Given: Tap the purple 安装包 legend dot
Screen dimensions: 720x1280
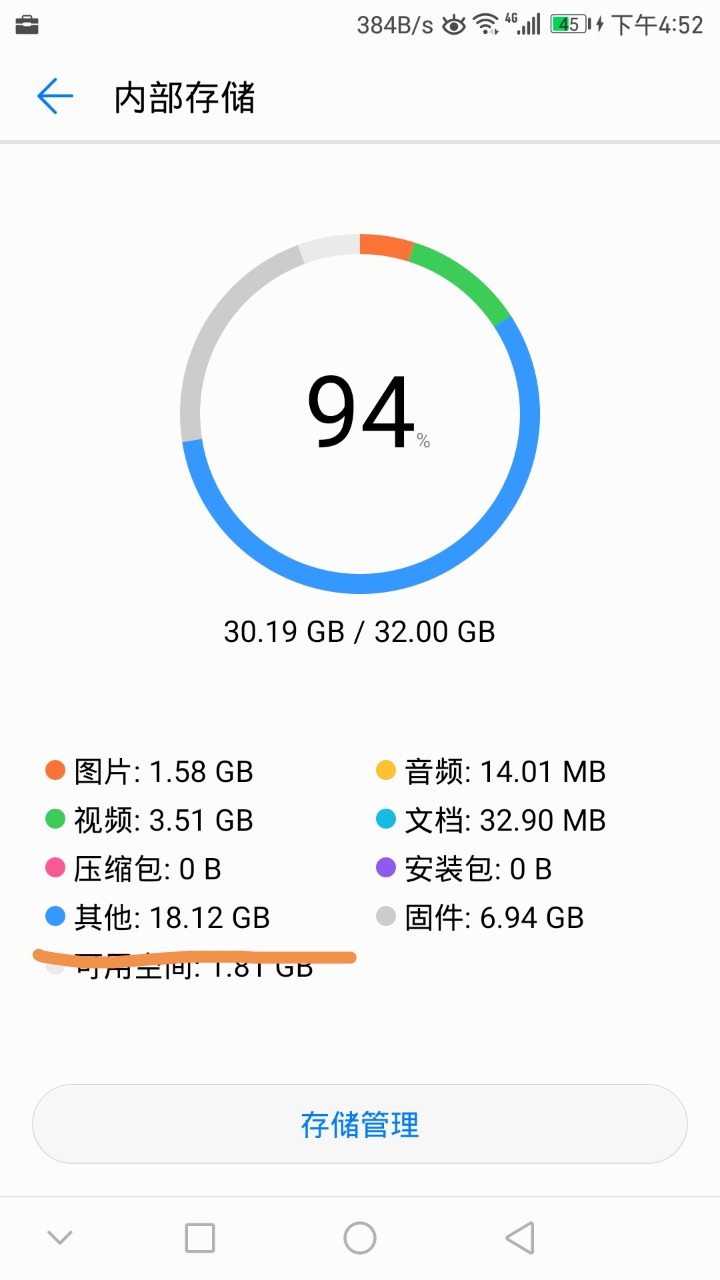Looking at the screenshot, I should coord(387,869).
